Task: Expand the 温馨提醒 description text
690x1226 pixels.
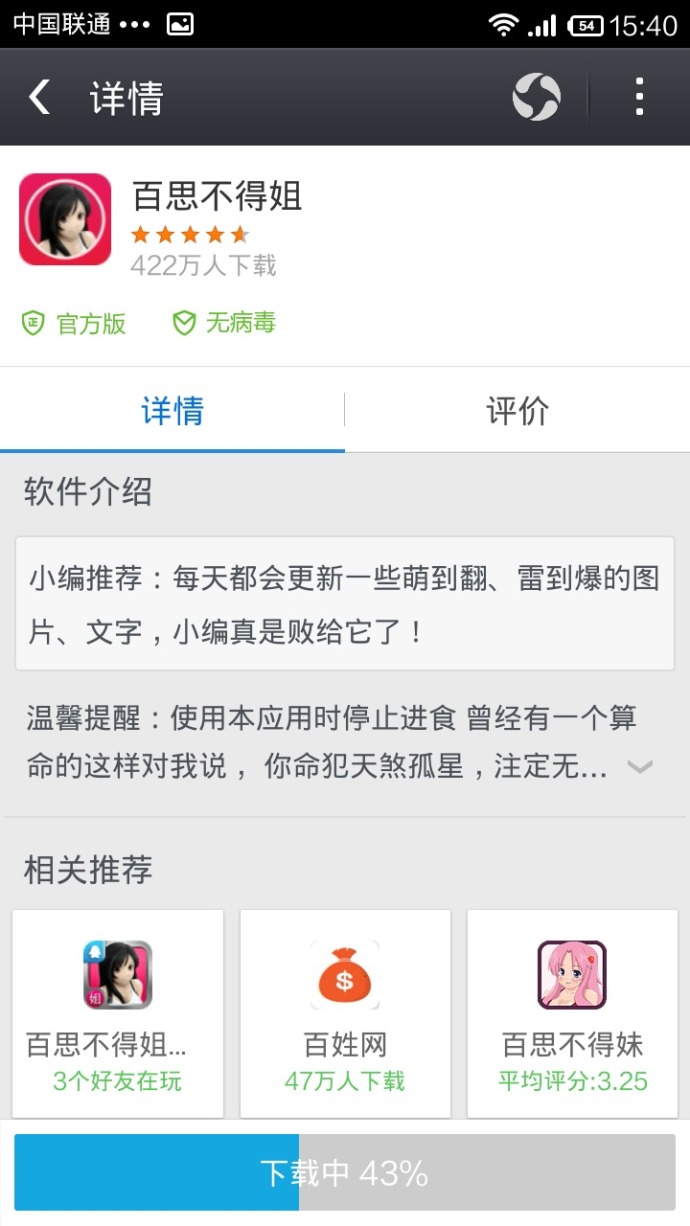Action: click(639, 767)
